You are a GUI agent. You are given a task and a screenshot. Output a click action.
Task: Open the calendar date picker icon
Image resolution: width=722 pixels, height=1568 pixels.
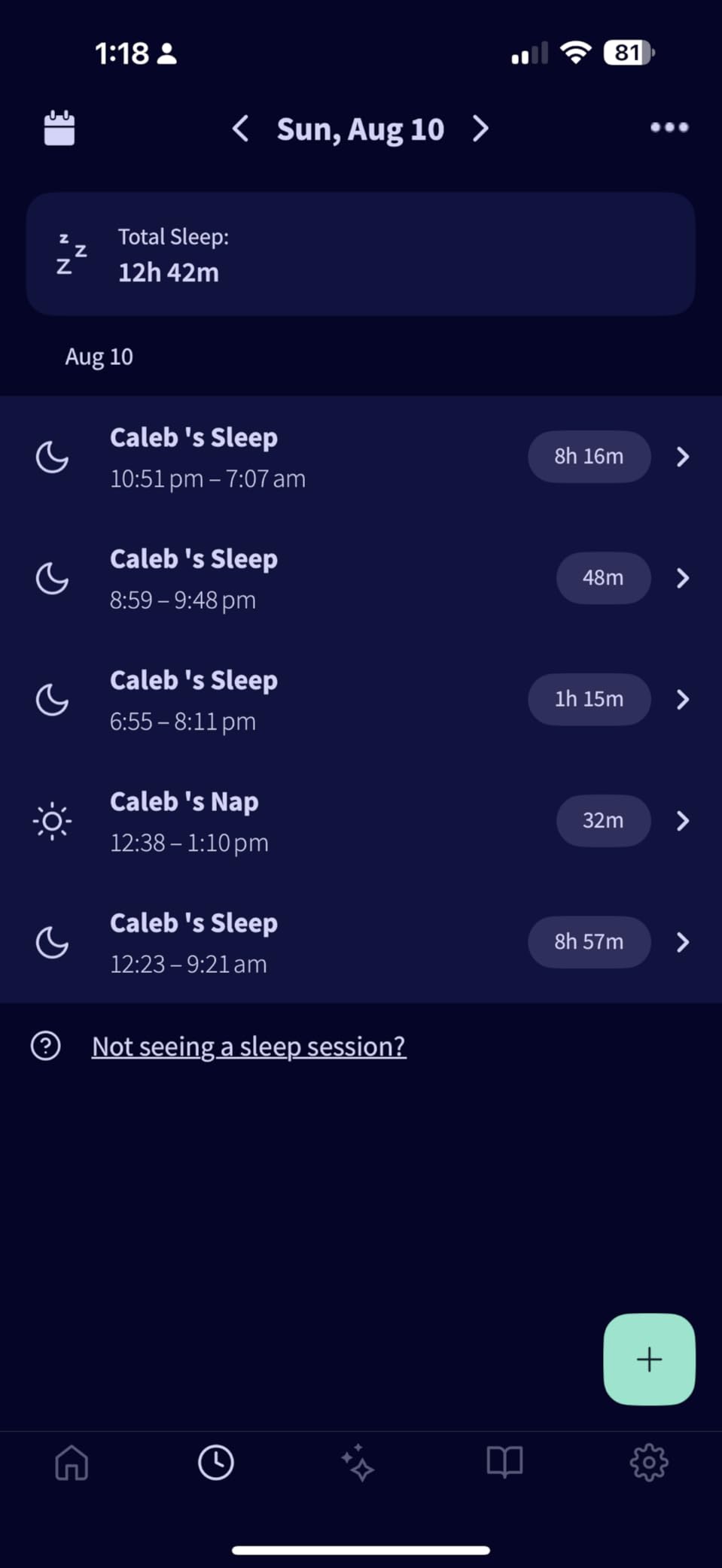click(59, 128)
